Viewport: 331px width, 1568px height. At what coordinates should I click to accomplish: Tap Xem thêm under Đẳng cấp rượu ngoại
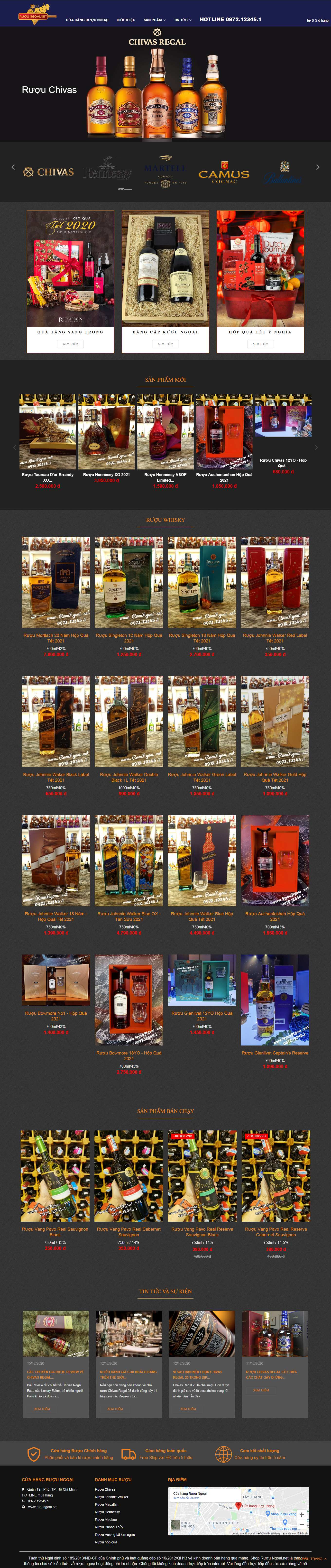coord(165,344)
